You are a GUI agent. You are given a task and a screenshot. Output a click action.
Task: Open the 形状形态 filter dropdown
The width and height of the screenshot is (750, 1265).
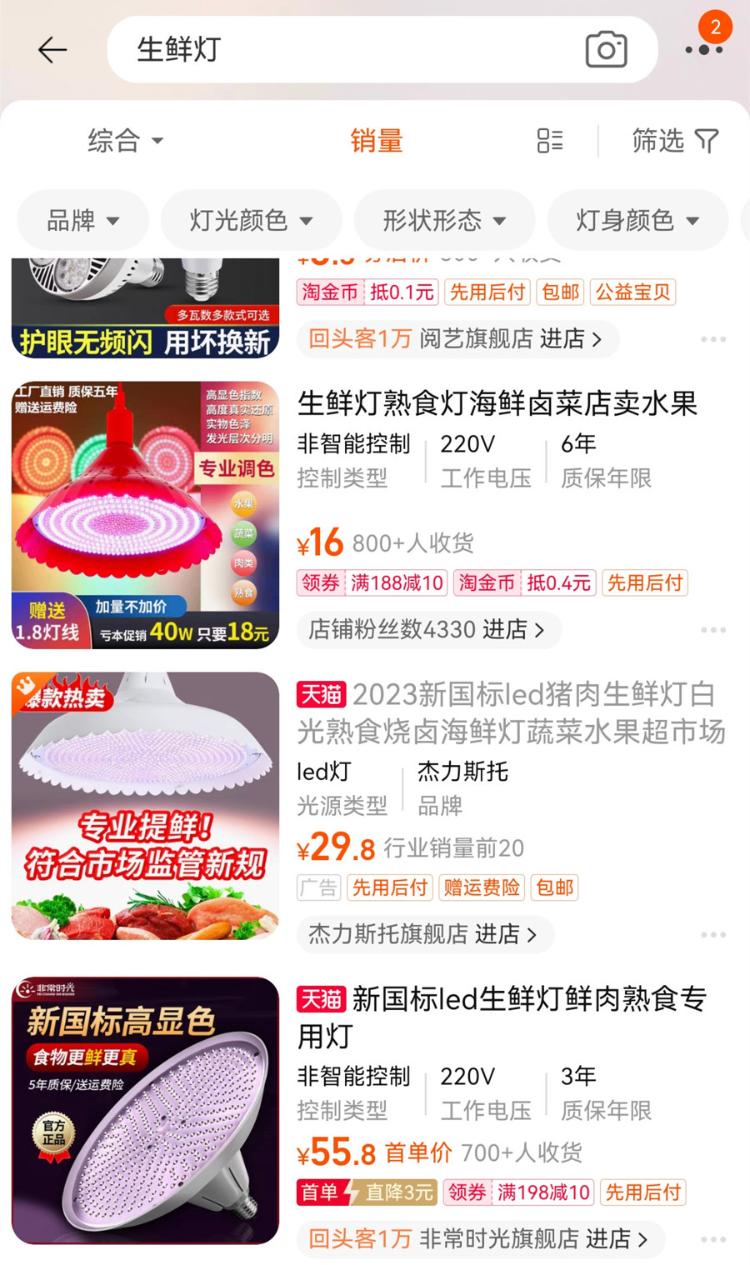(443, 220)
